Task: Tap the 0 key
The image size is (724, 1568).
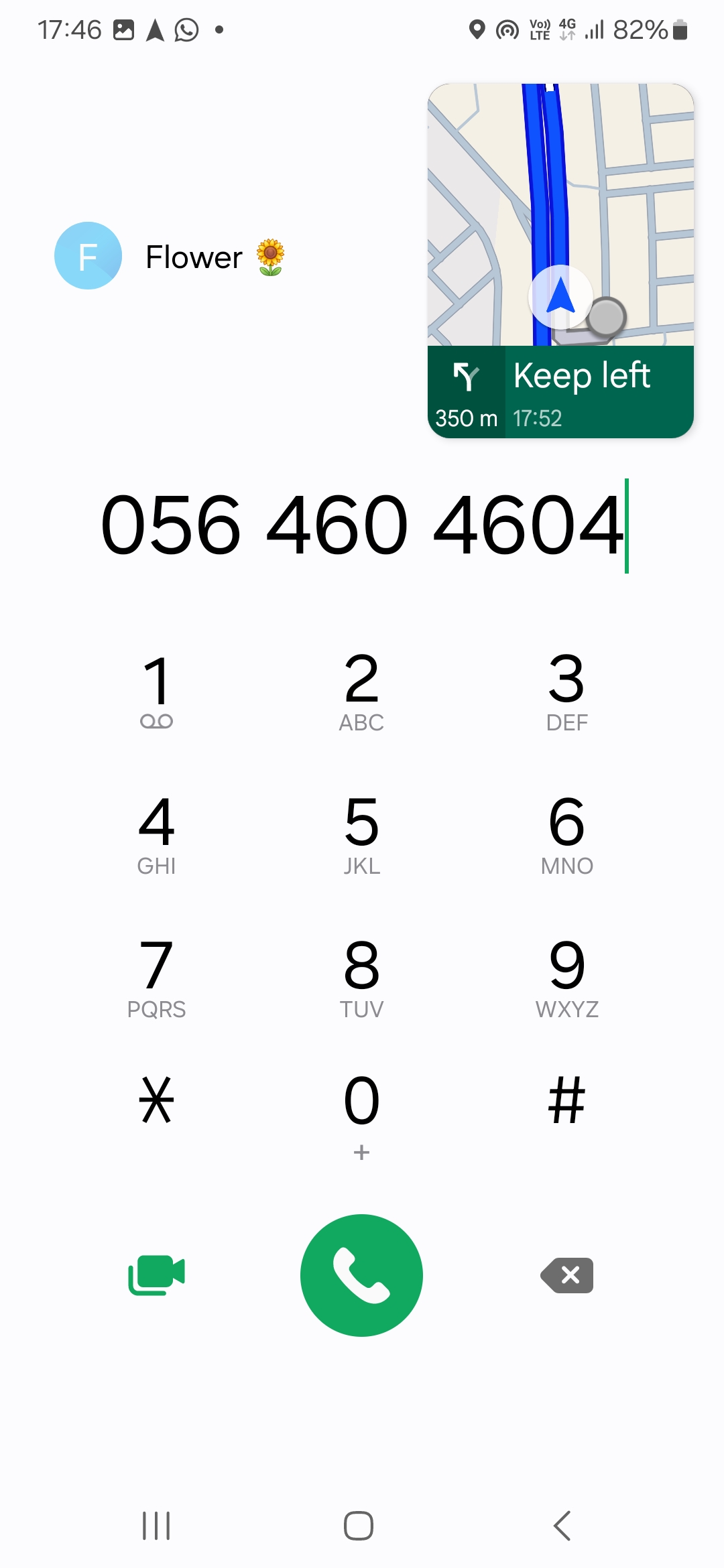Action: (x=361, y=1116)
